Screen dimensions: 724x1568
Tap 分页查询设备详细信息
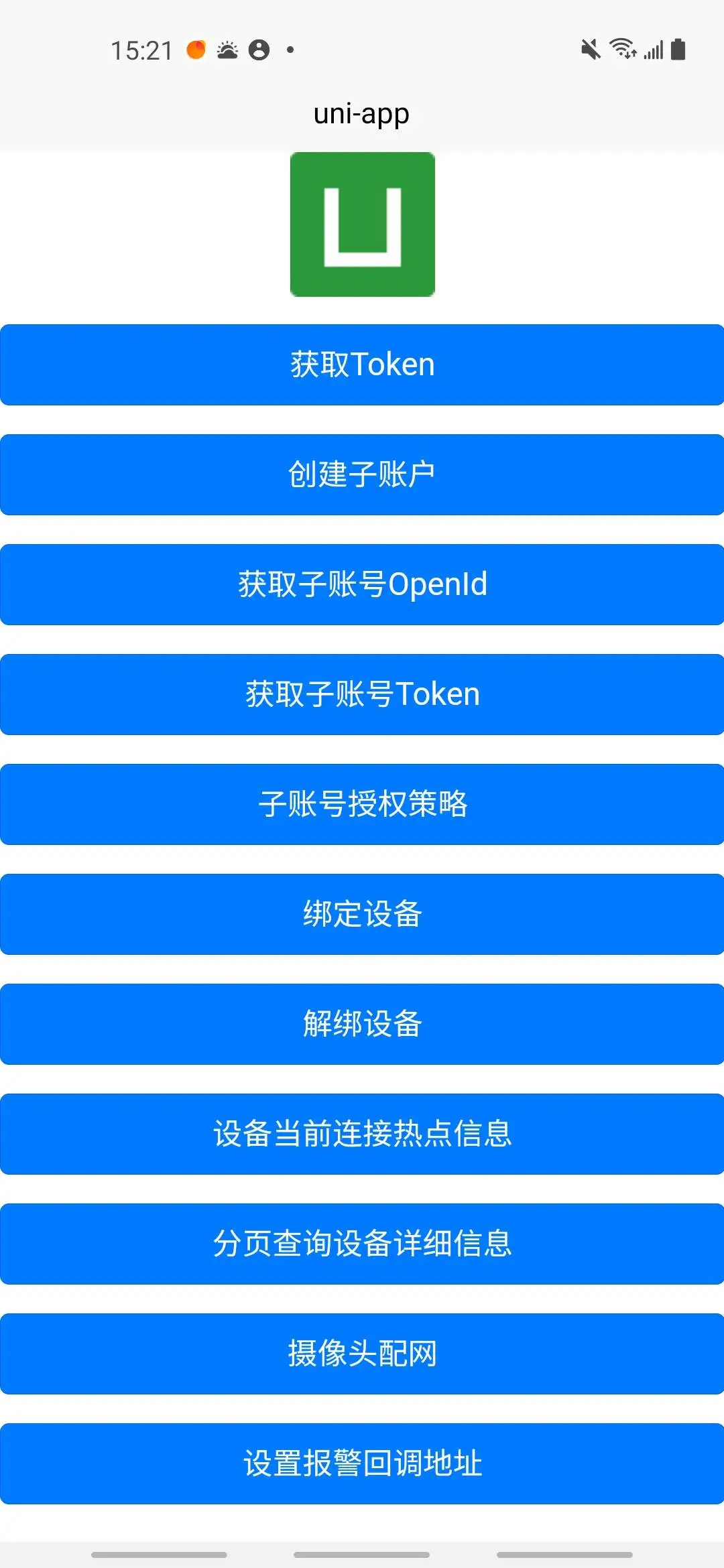[362, 1244]
